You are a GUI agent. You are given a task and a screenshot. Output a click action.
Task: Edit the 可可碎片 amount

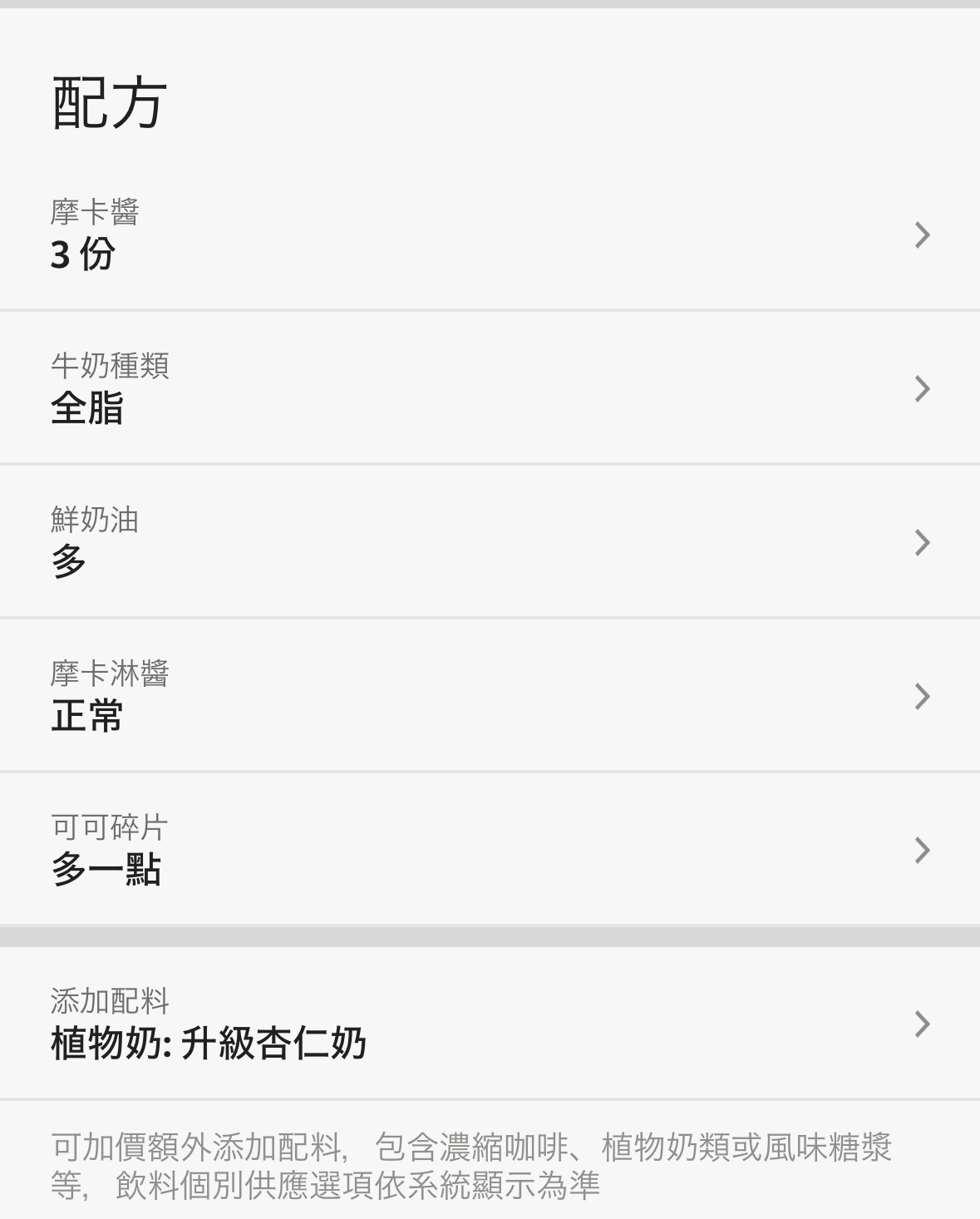click(x=490, y=850)
